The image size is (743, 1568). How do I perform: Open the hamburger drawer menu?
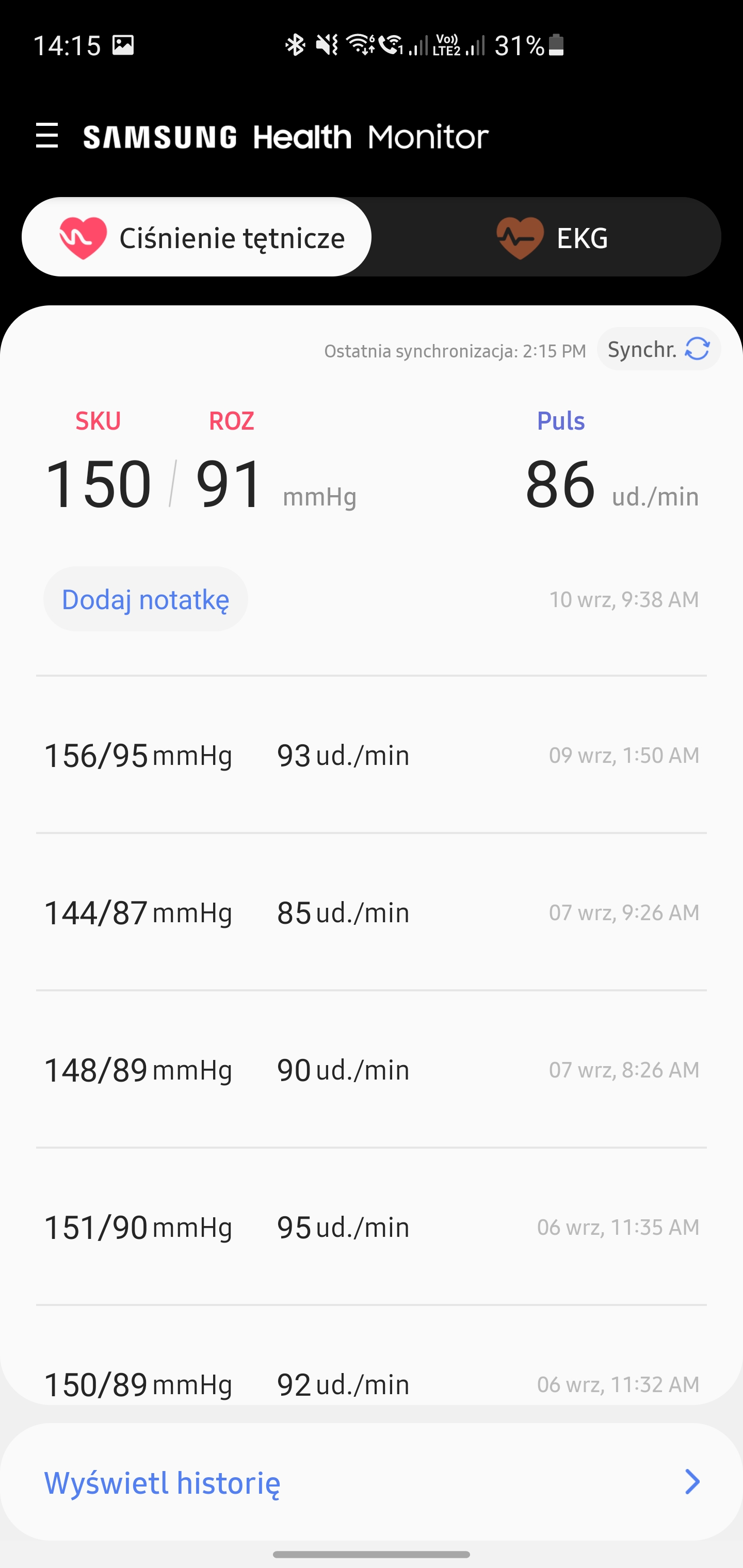tap(47, 135)
